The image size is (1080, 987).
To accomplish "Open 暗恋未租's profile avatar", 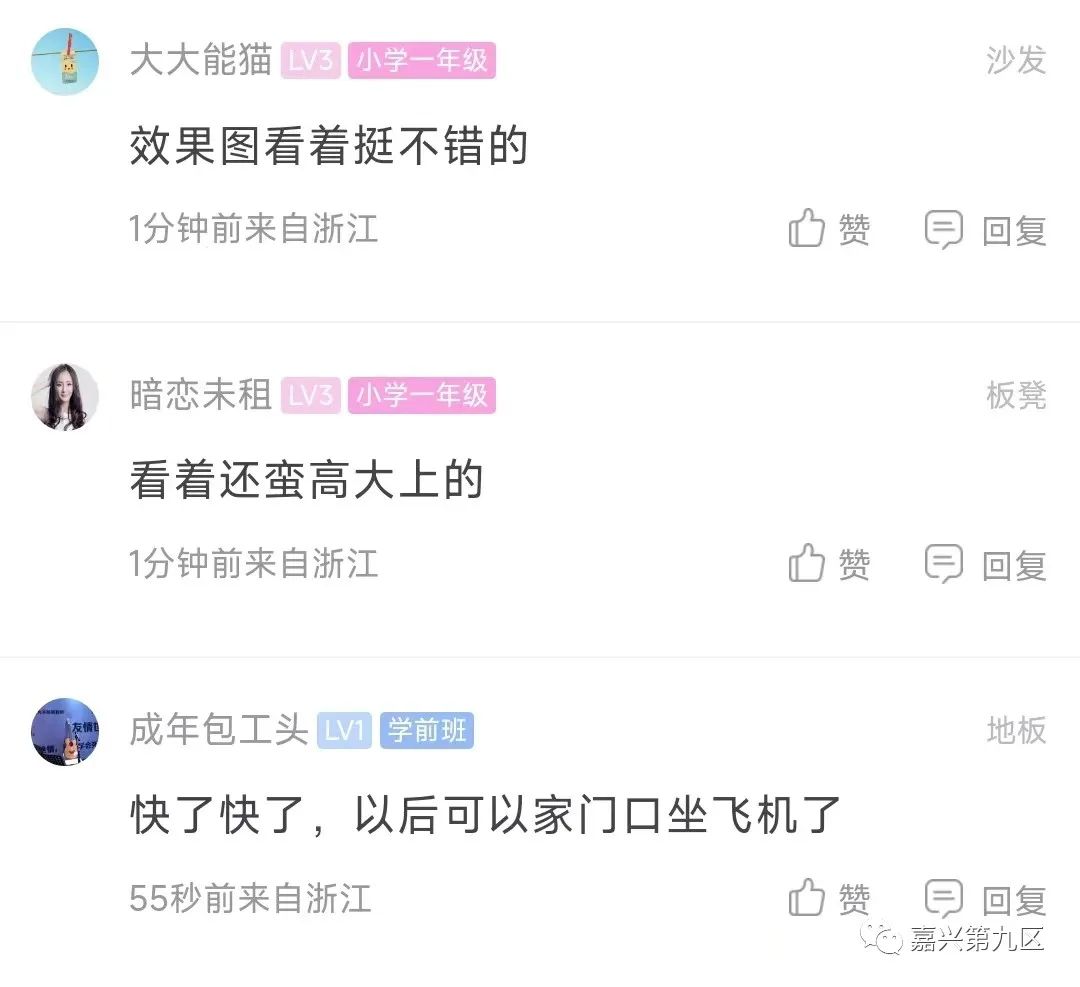I will click(x=65, y=396).
